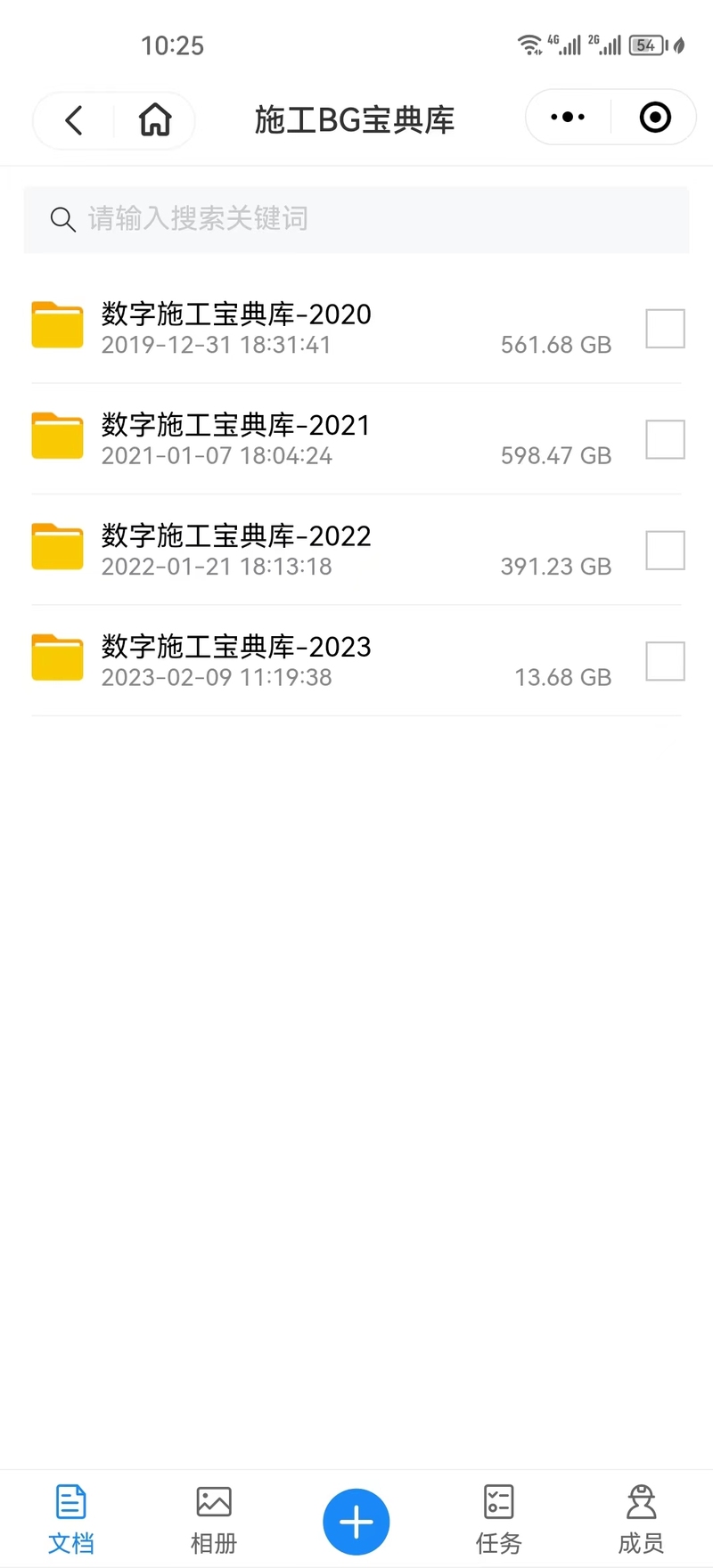Select the checkbox for 数字施工宝典库-2021
This screenshot has width=713, height=1568.
tap(665, 439)
